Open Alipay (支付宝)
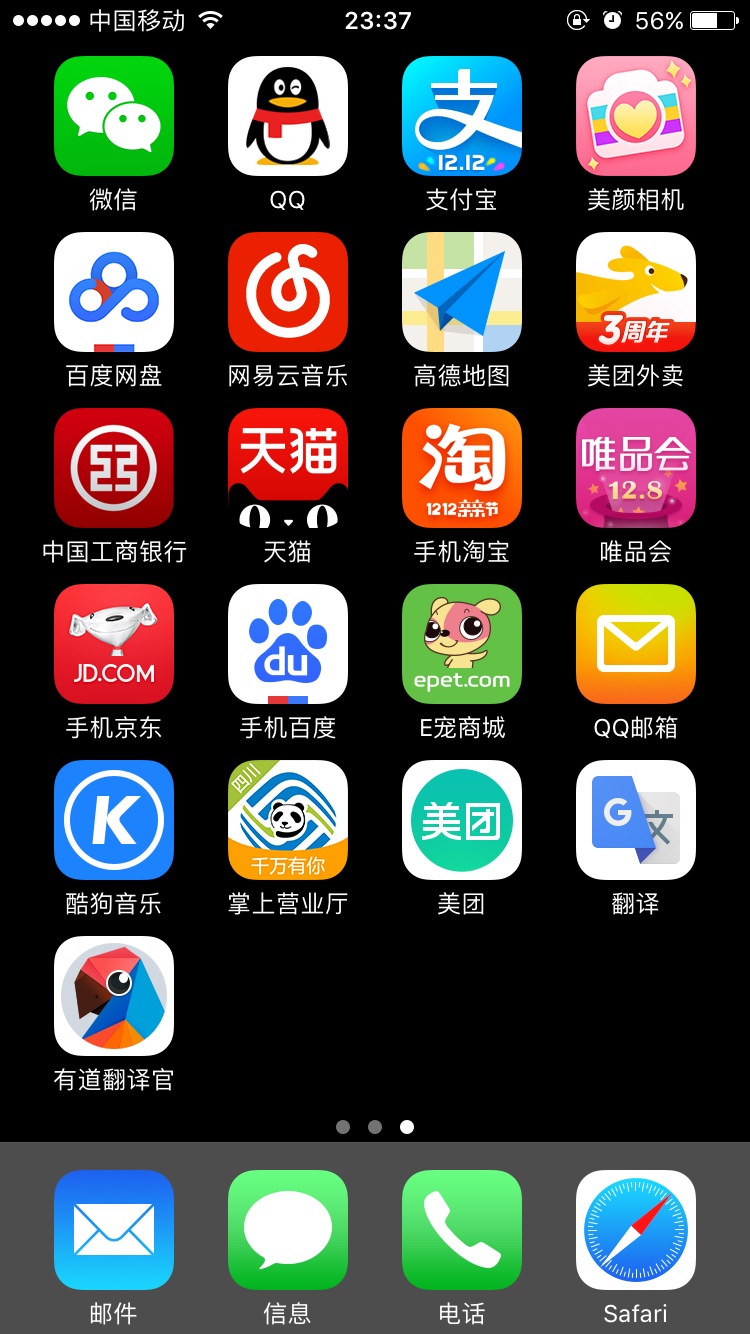 tap(461, 115)
